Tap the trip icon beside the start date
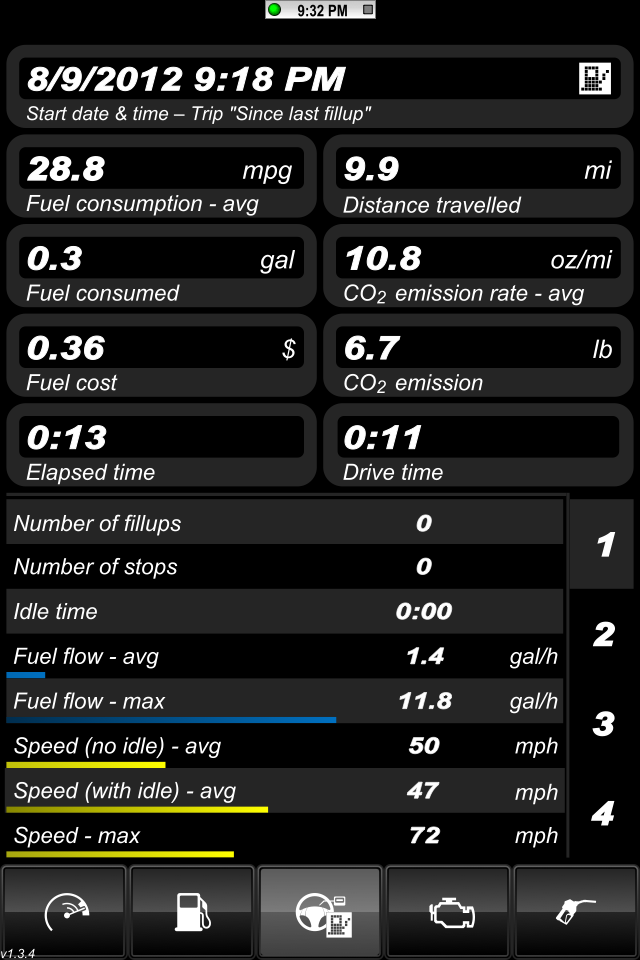Image resolution: width=640 pixels, height=960 pixels. [x=594, y=78]
